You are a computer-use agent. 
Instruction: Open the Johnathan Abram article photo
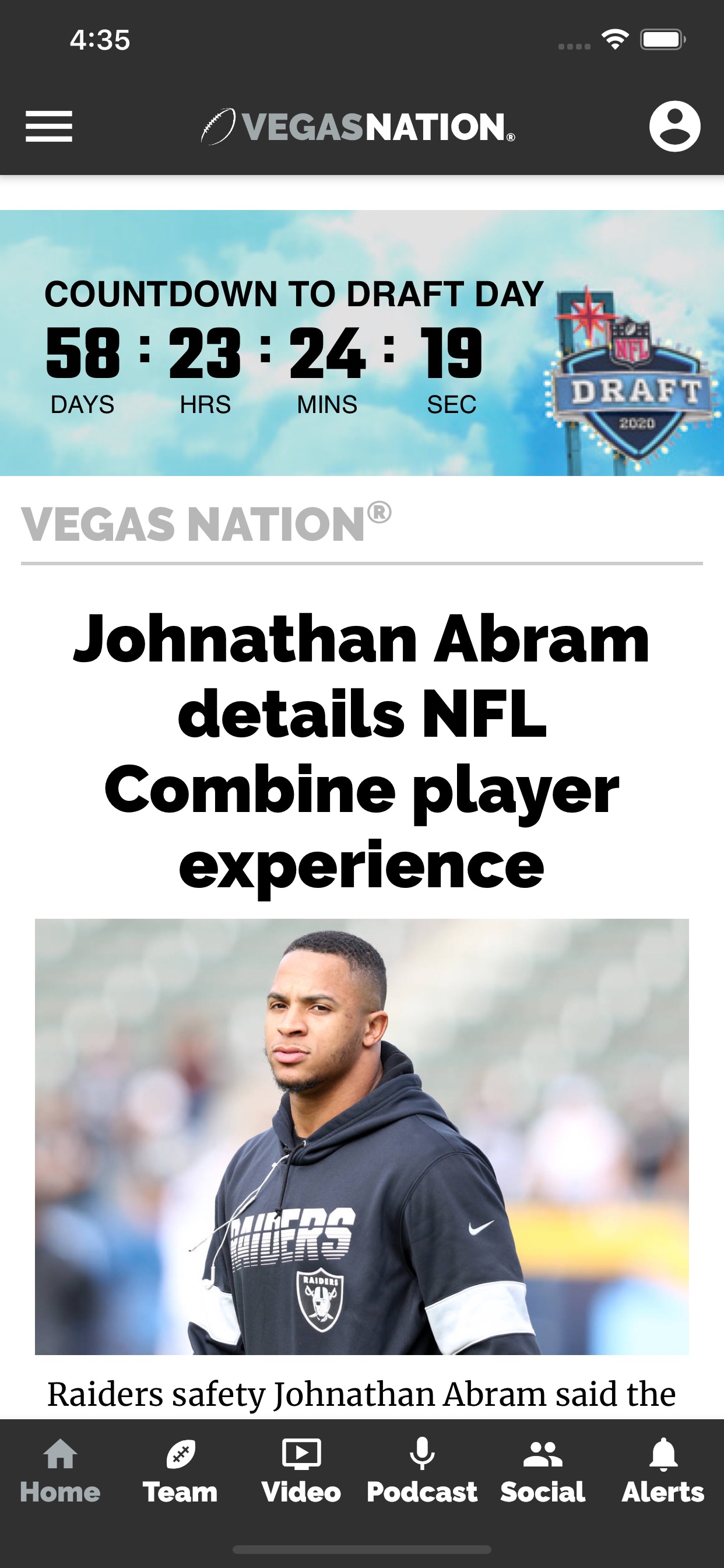click(x=361, y=1136)
